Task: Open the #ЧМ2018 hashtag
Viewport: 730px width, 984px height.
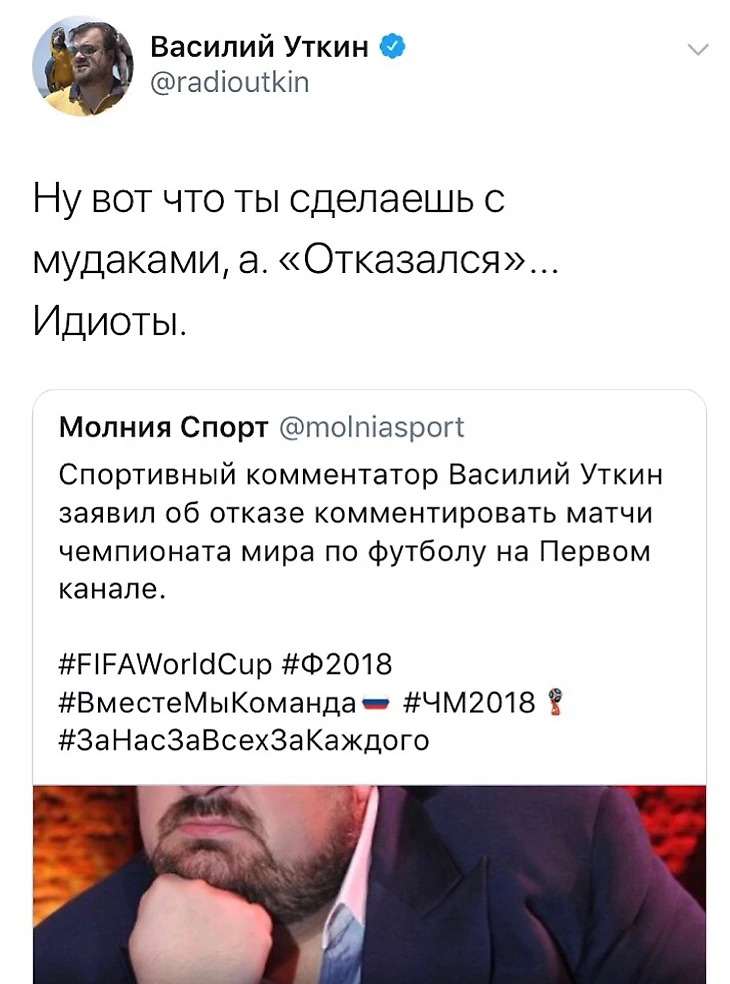Action: click(x=470, y=702)
